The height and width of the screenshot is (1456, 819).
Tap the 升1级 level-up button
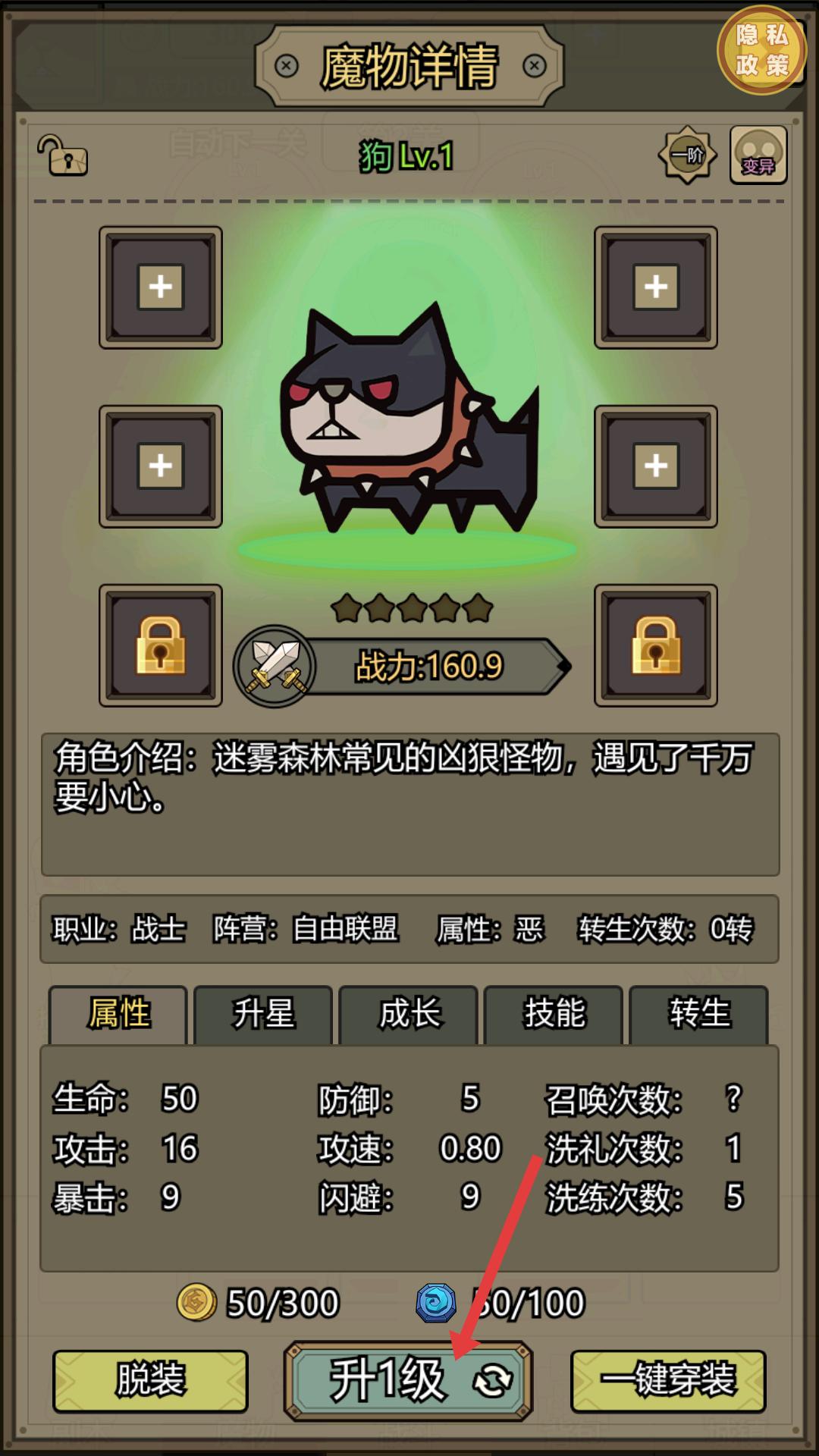click(x=408, y=1380)
